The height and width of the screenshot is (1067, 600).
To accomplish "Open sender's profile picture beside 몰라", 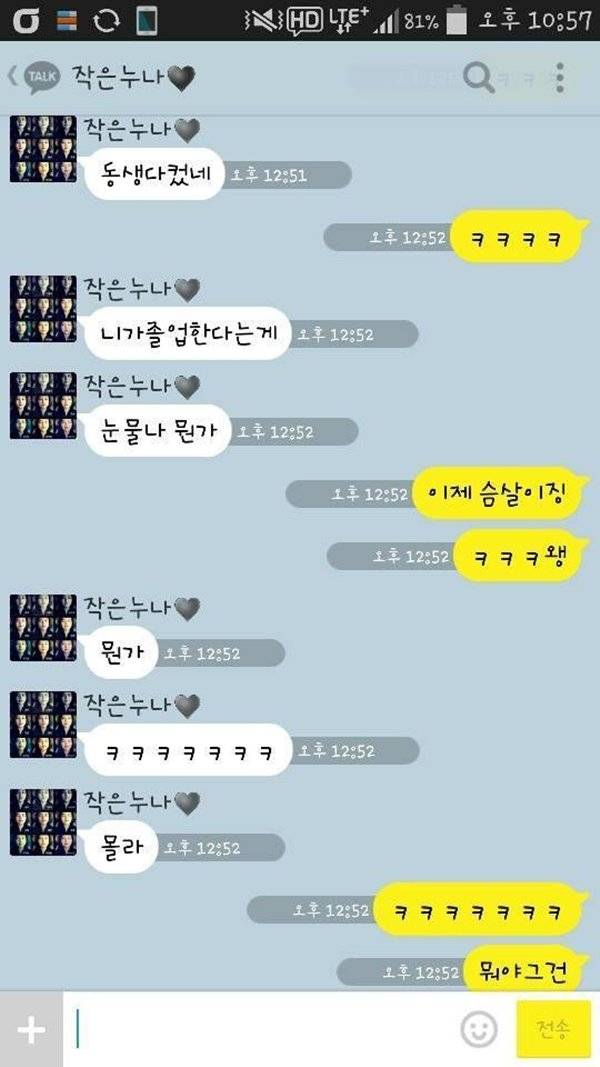I will (x=43, y=821).
